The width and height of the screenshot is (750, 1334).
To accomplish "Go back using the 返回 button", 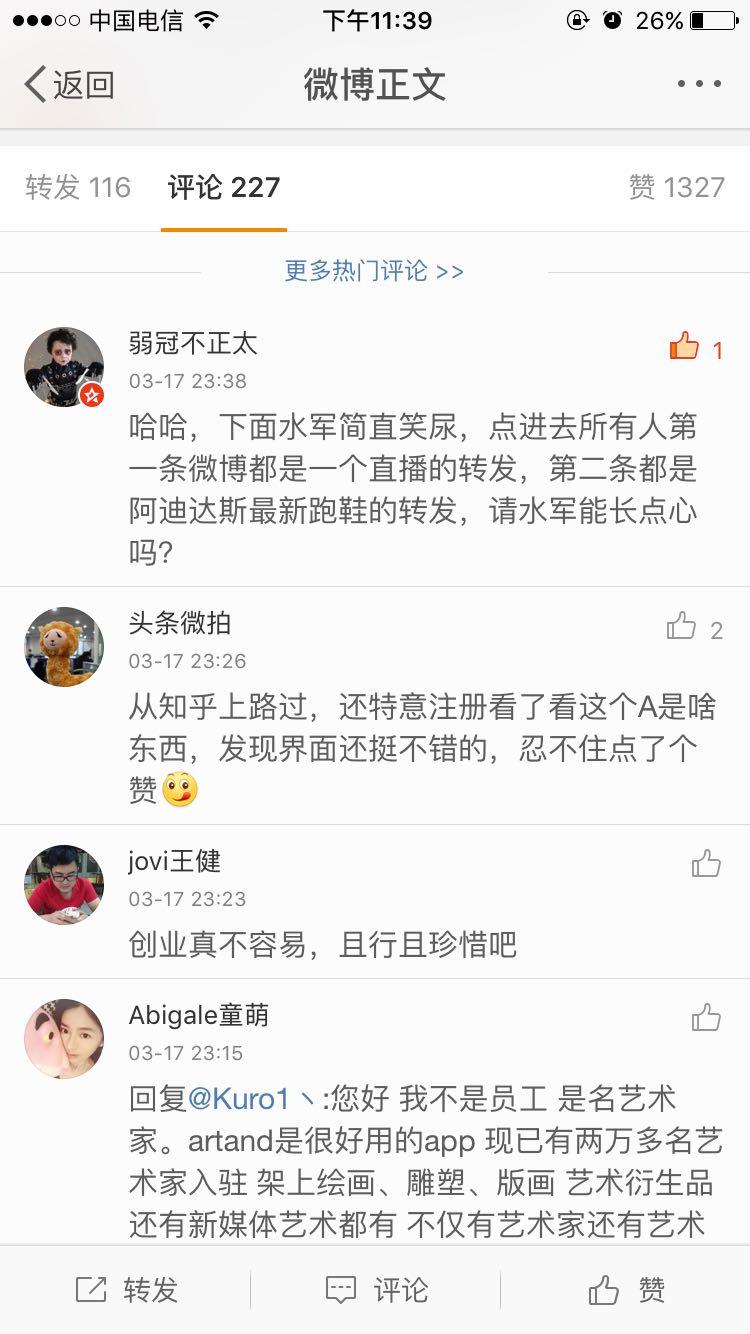I will pos(68,85).
